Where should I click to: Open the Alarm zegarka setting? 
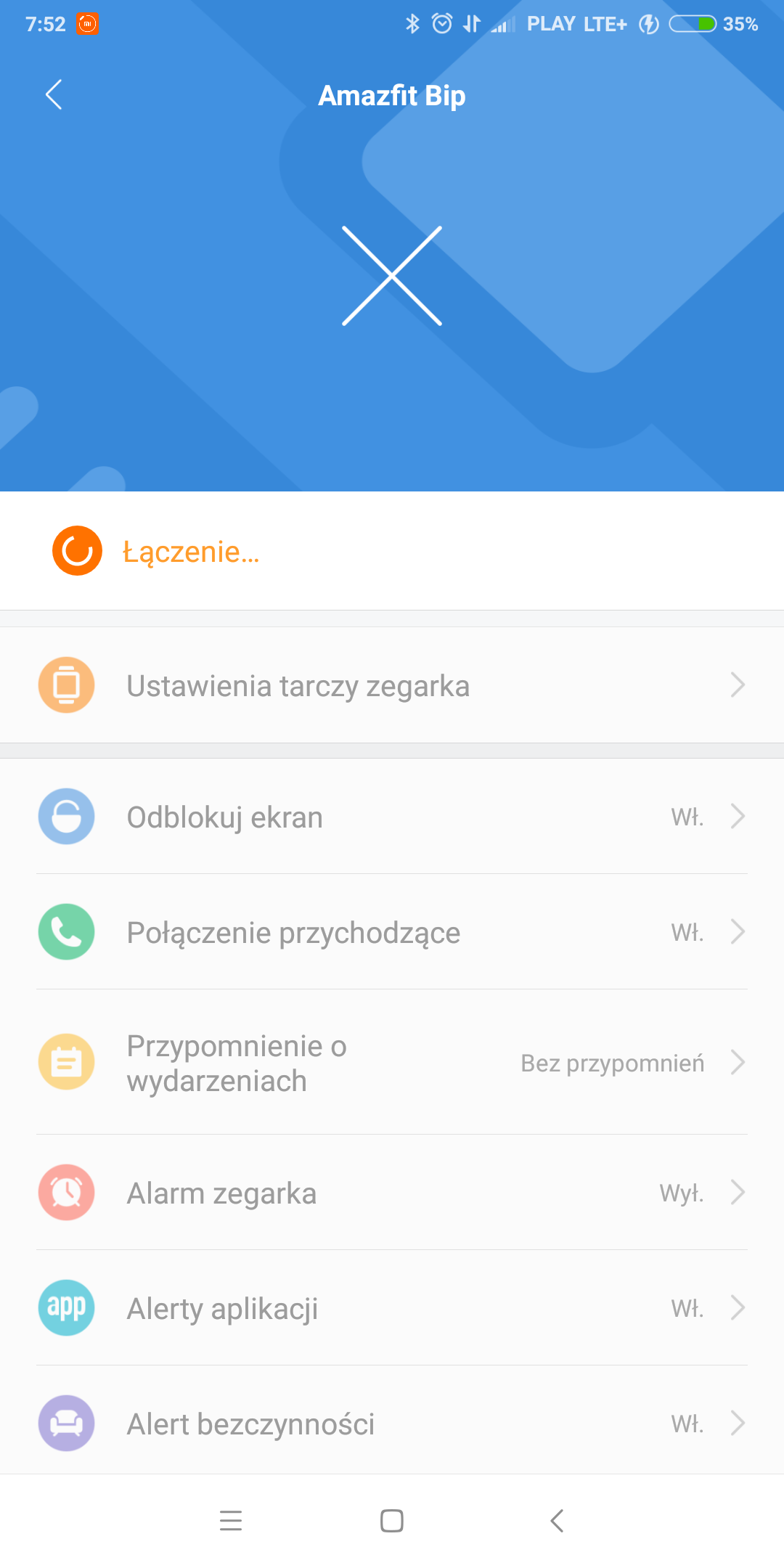click(392, 1193)
